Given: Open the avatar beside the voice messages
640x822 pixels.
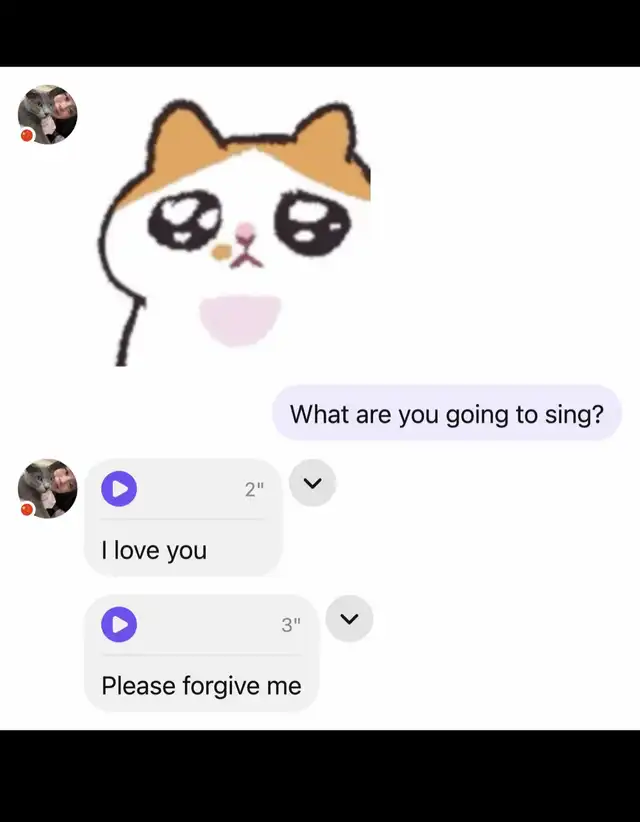Looking at the screenshot, I should pyautogui.click(x=48, y=489).
